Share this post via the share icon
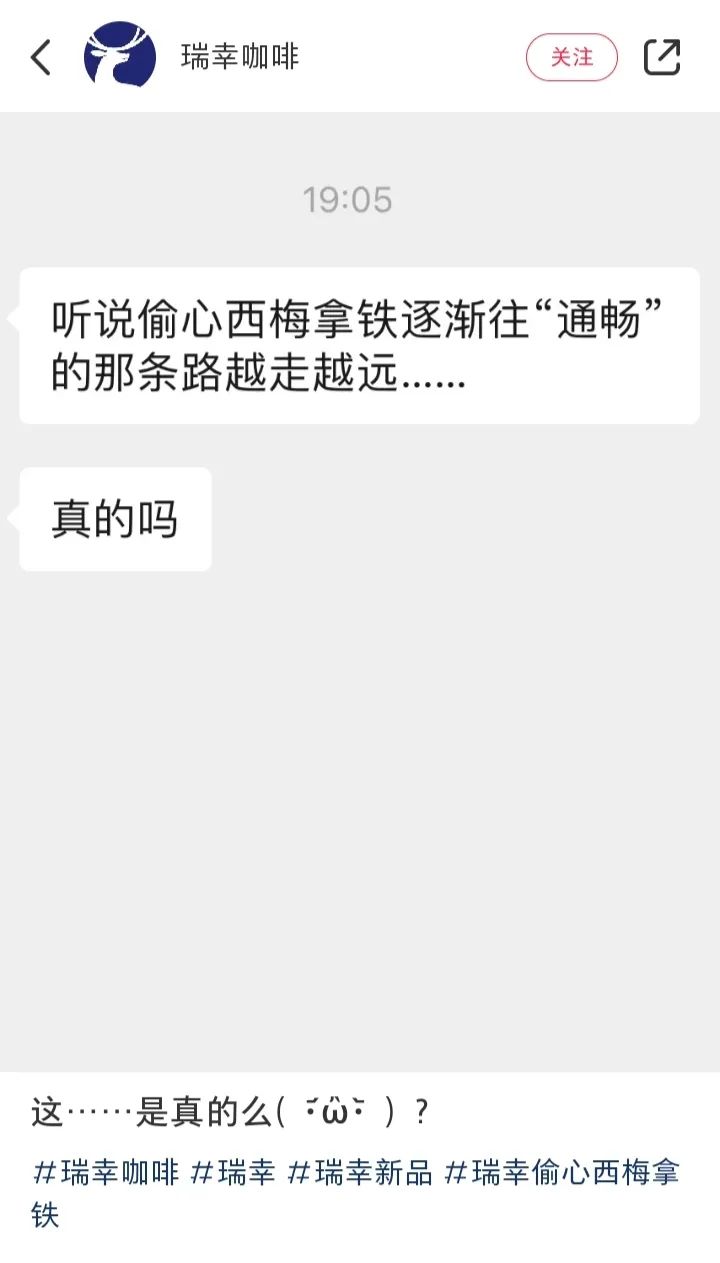Screen dimensions: 720x1263 662,57
